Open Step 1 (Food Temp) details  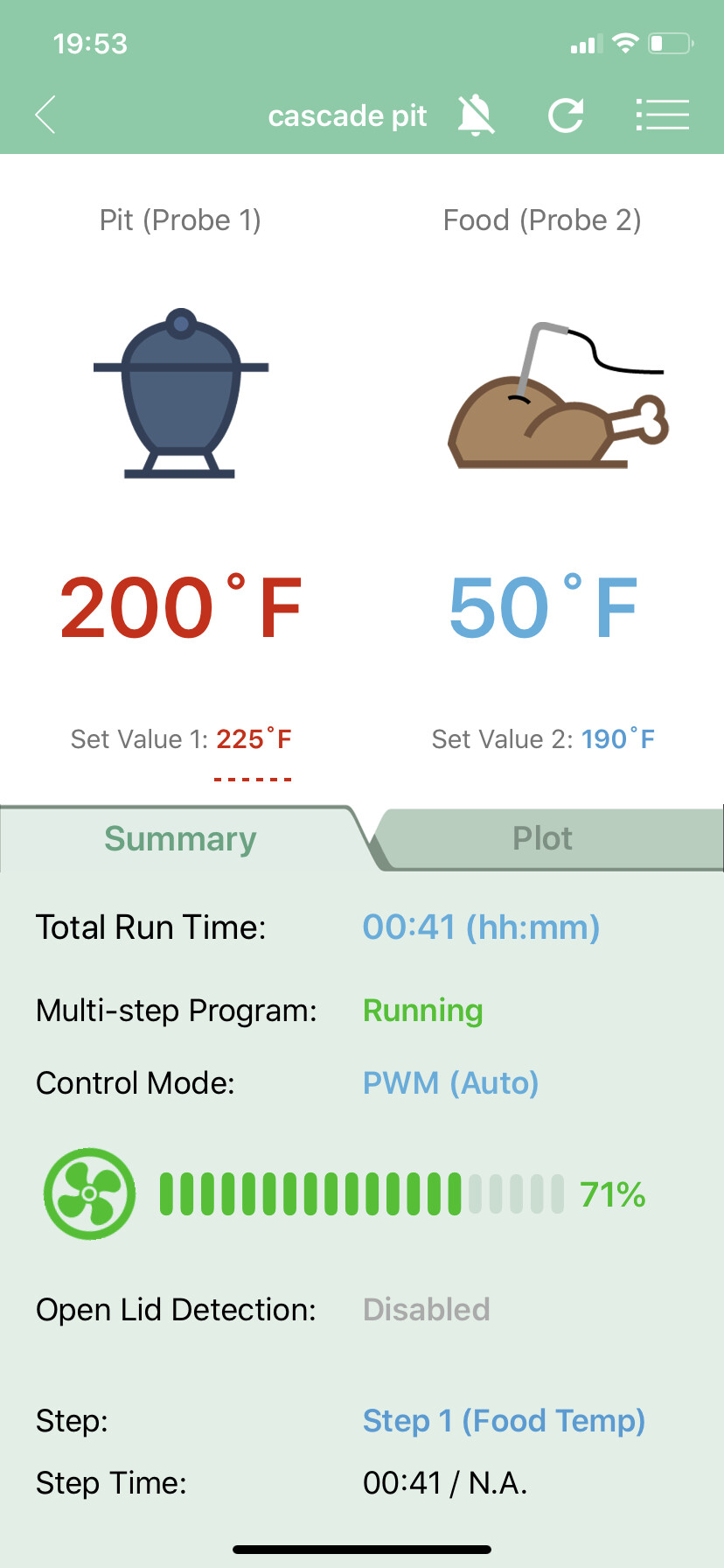pyautogui.click(x=504, y=1421)
